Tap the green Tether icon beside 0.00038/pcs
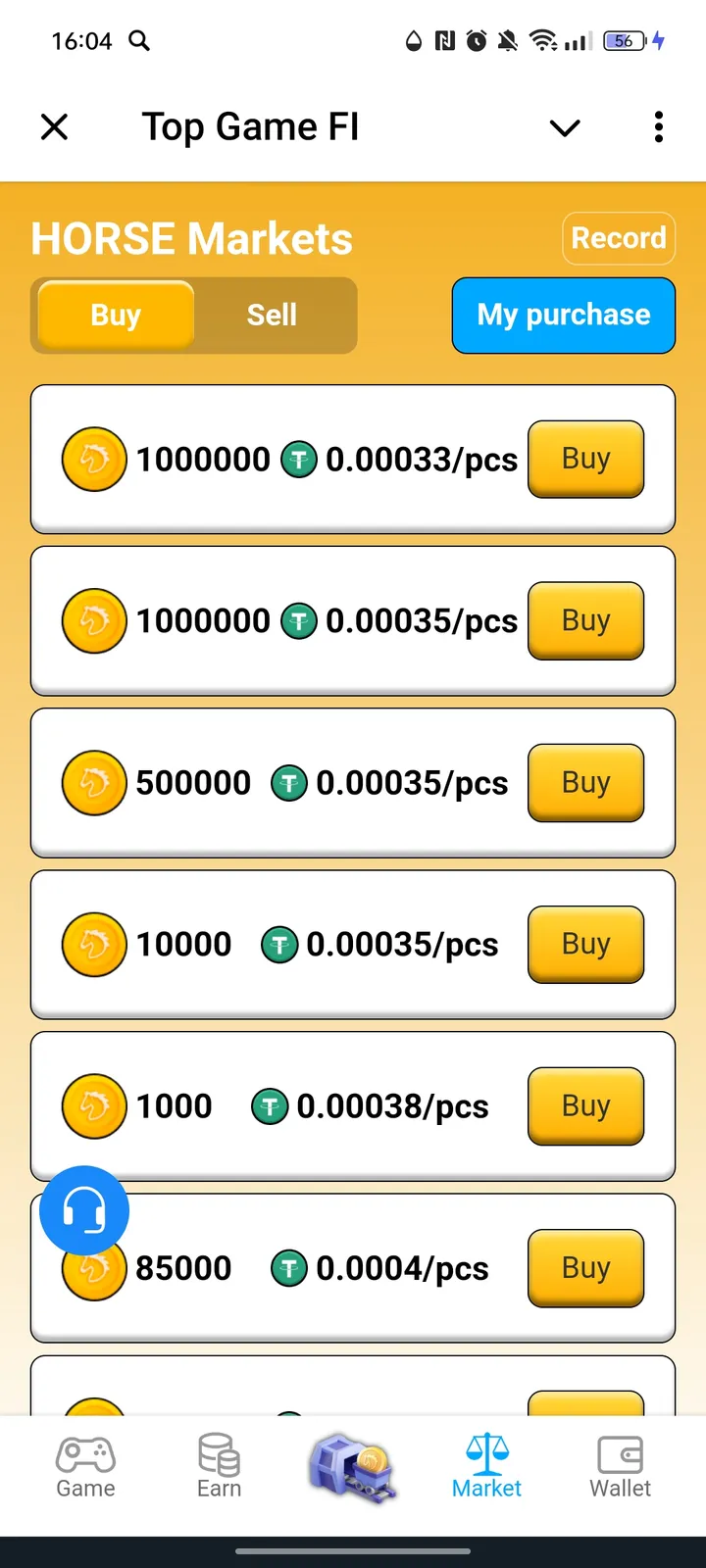Screen dimensions: 706x1568 pos(270,1105)
